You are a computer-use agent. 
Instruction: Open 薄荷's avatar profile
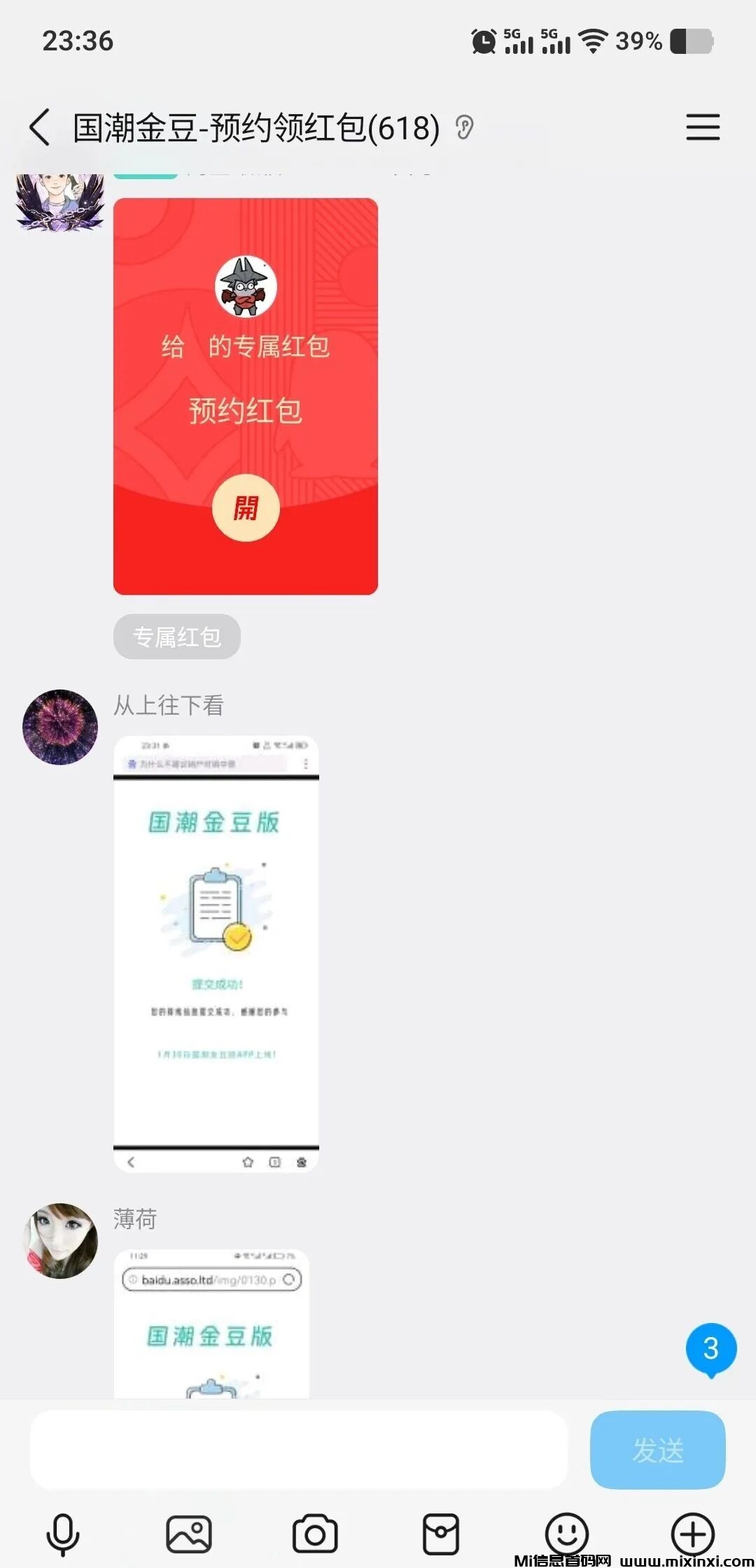[60, 1241]
